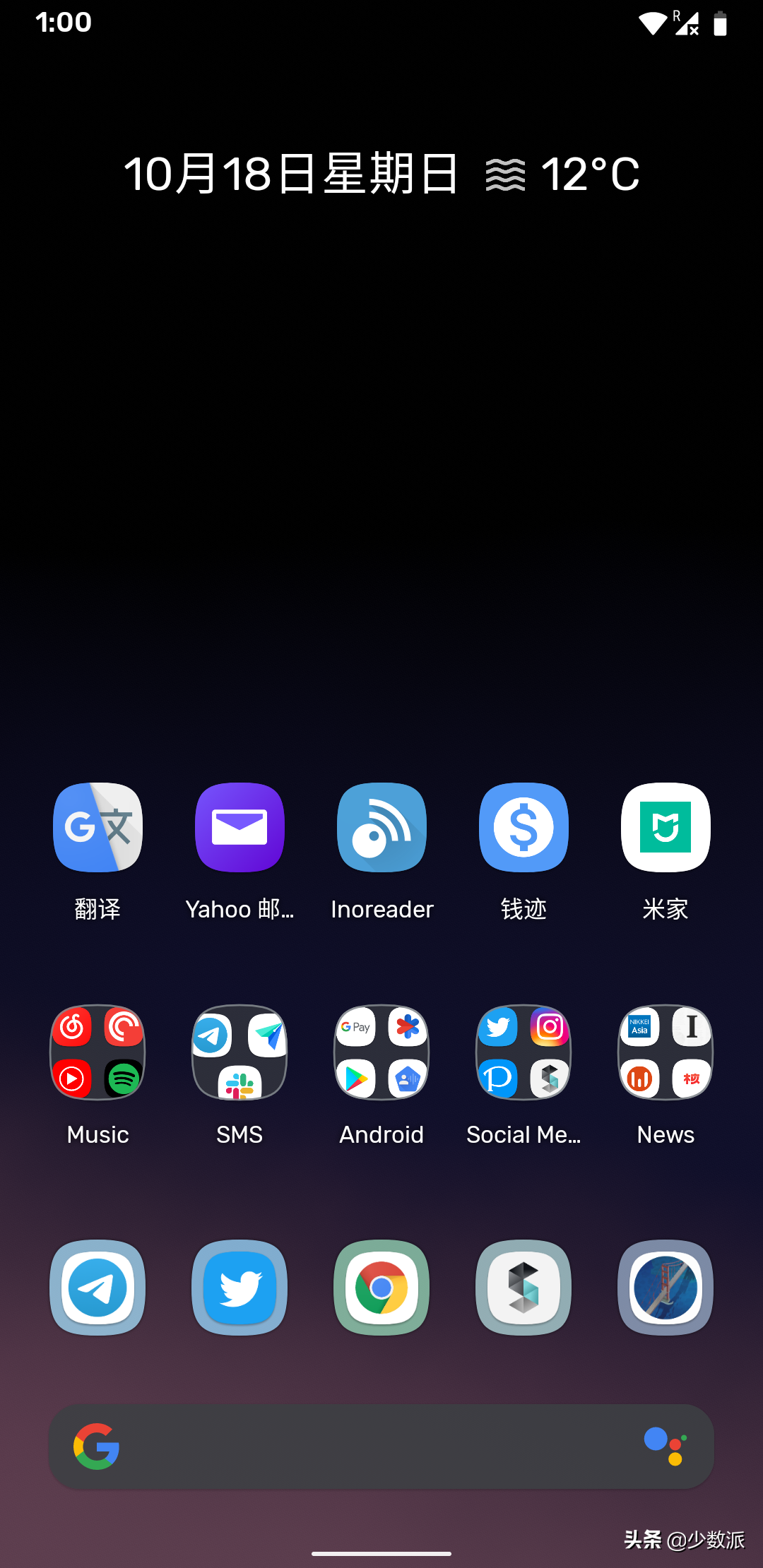Open Twitter from the dock
The height and width of the screenshot is (1568, 763).
tap(239, 1288)
